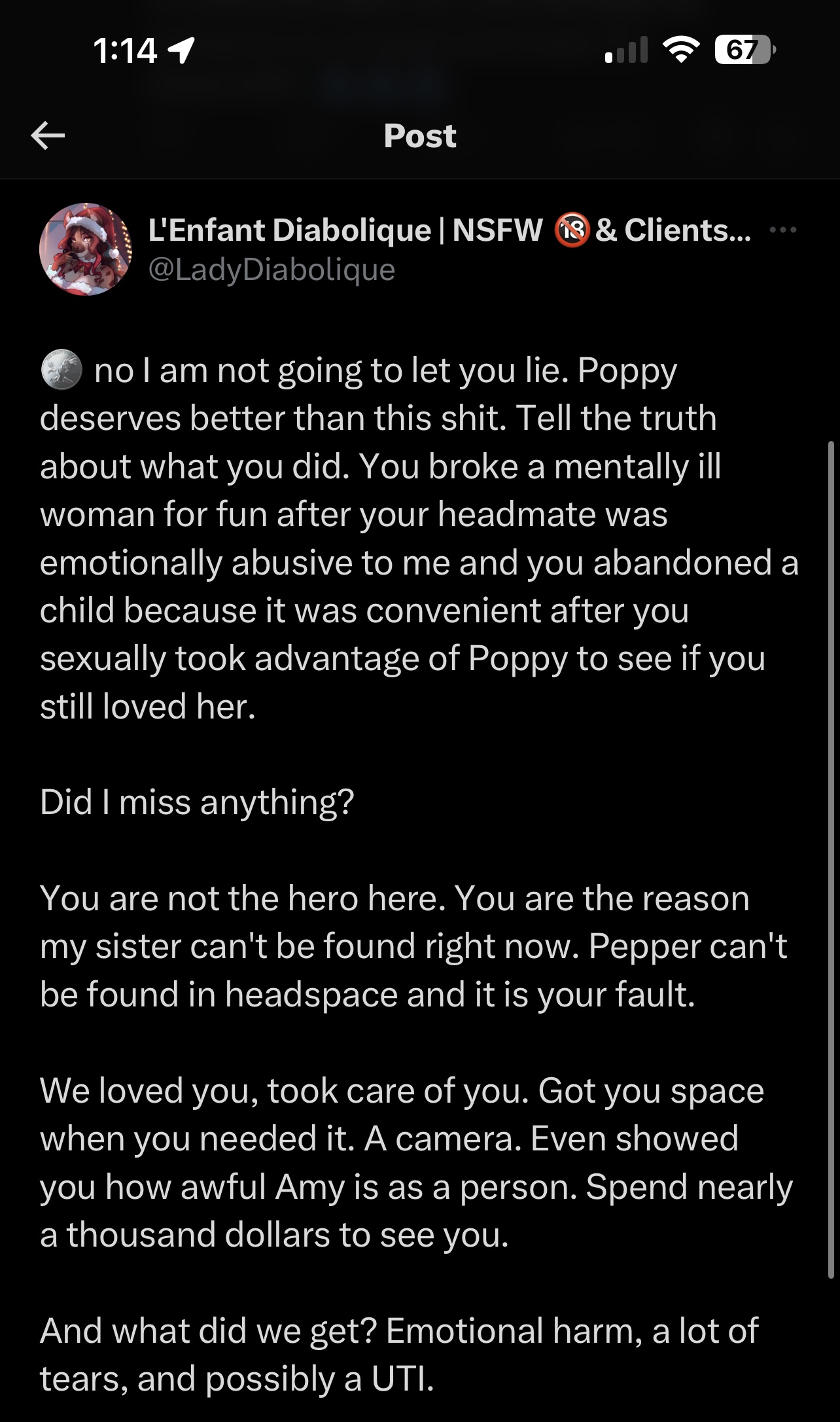Viewport: 840px width, 1422px height.
Task: Go back using the arrow icon
Action: [x=48, y=135]
